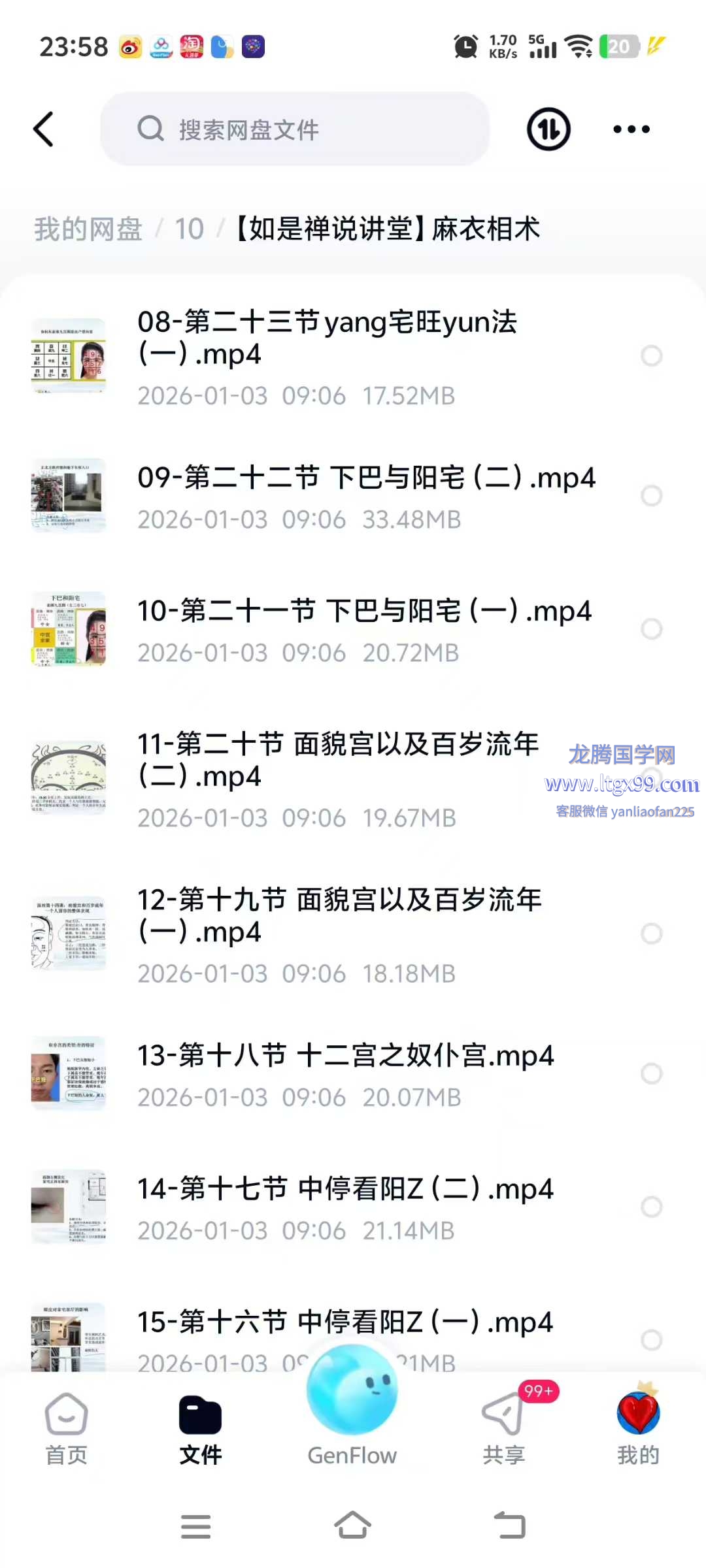
Task: Tap the system home button
Action: coord(352,1526)
